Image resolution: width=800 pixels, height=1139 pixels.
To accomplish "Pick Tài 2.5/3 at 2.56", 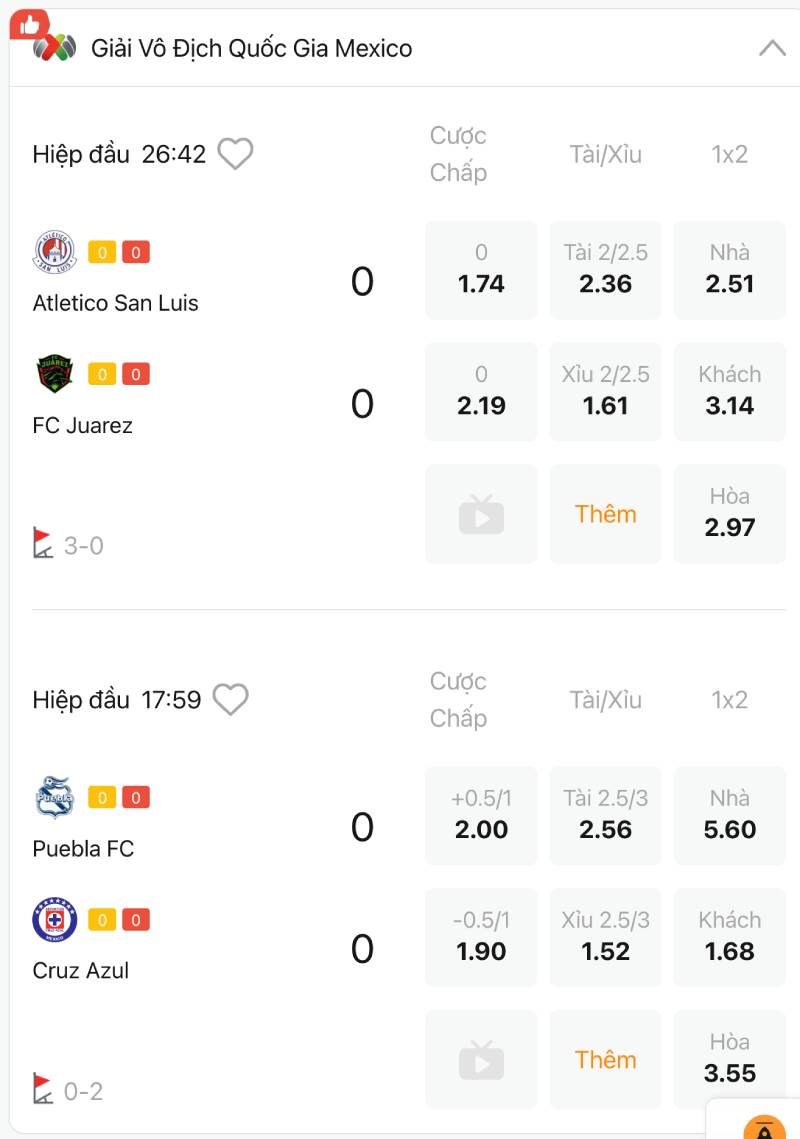I will point(605,816).
